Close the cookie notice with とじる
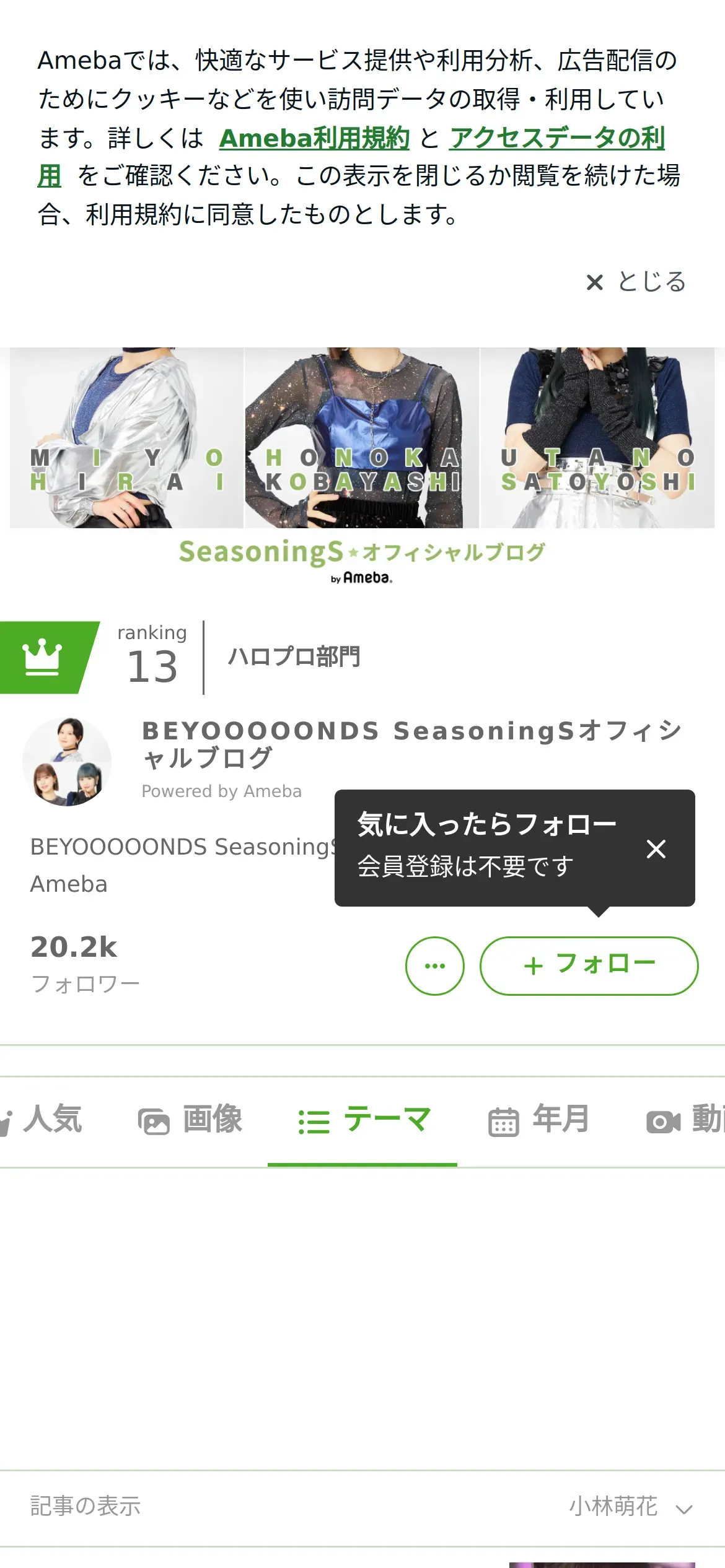This screenshot has height=1568, width=725. click(636, 282)
